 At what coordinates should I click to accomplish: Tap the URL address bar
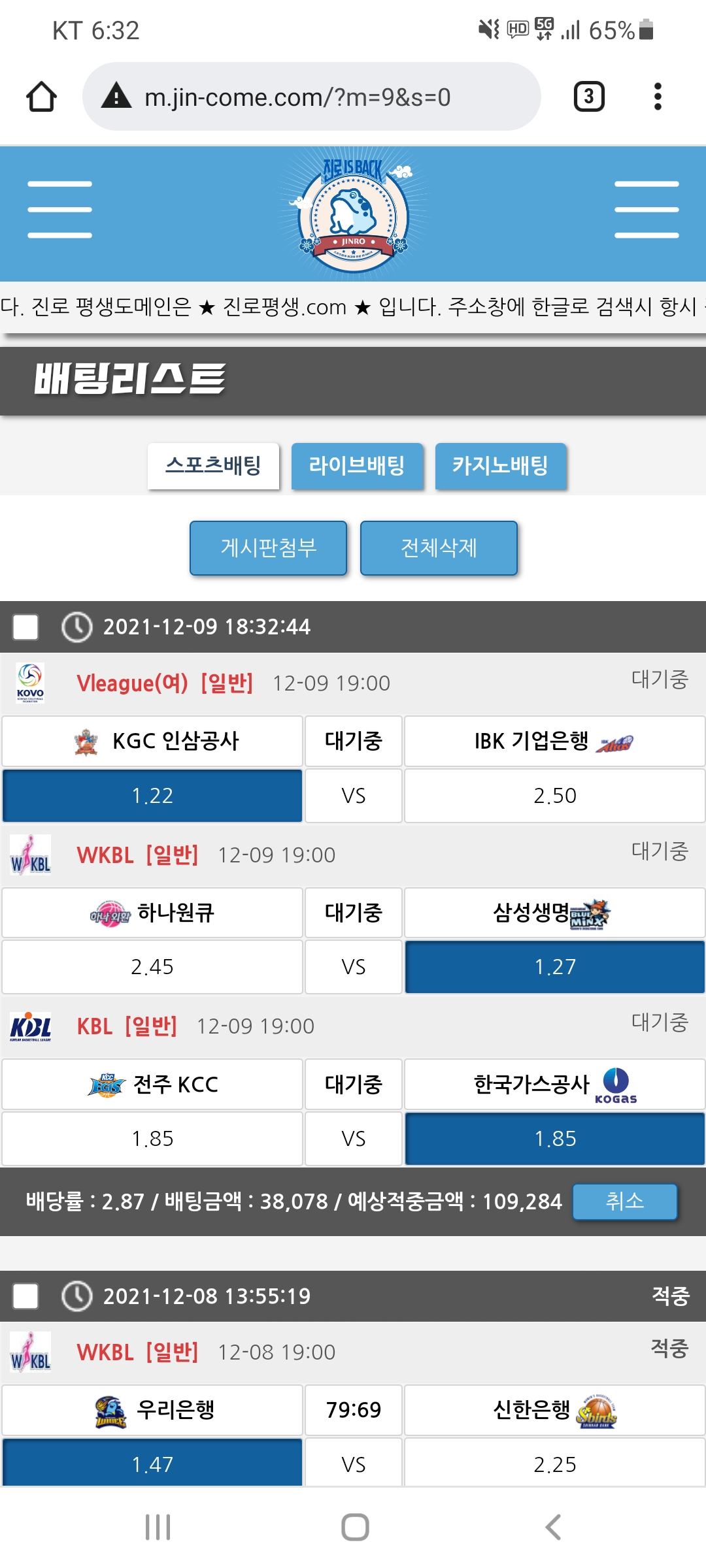[311, 97]
